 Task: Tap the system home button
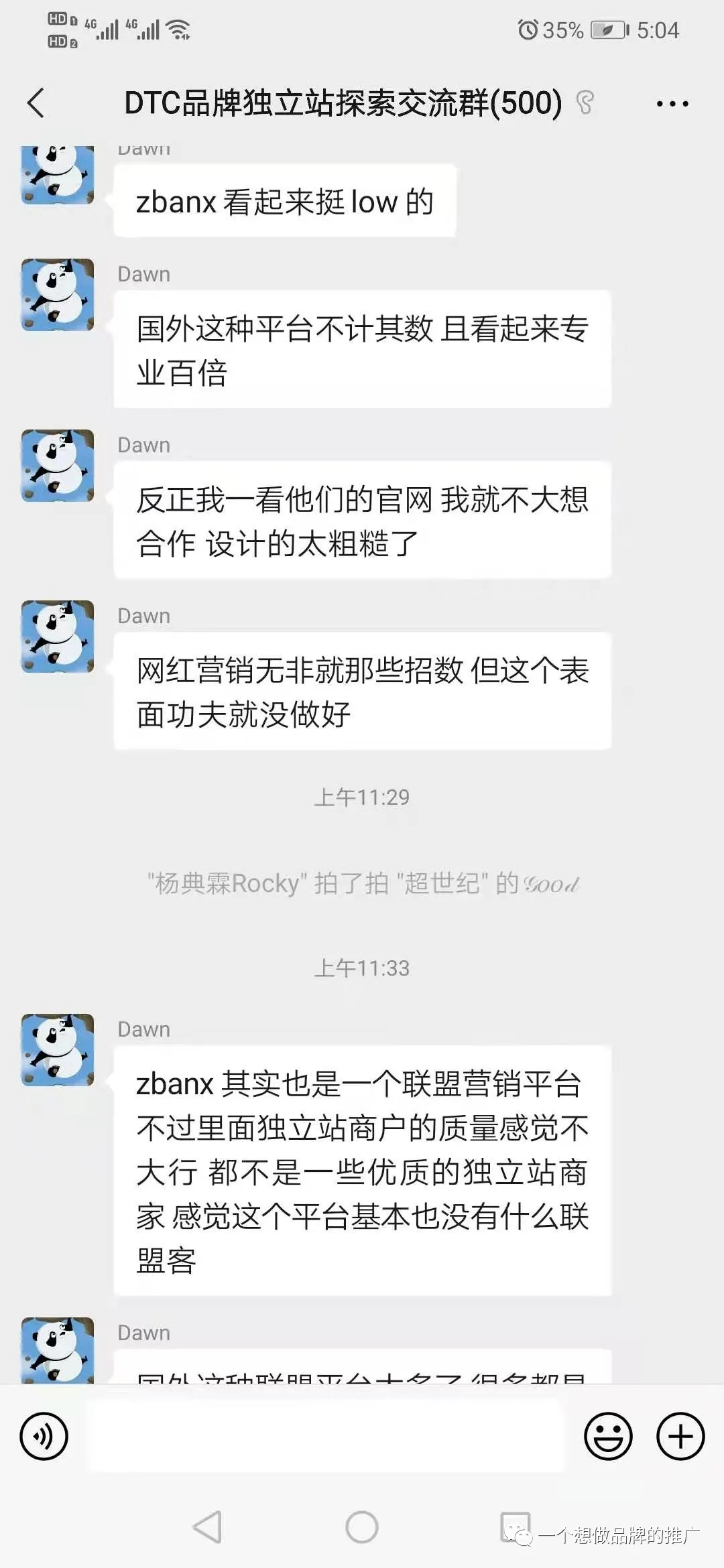362,1528
